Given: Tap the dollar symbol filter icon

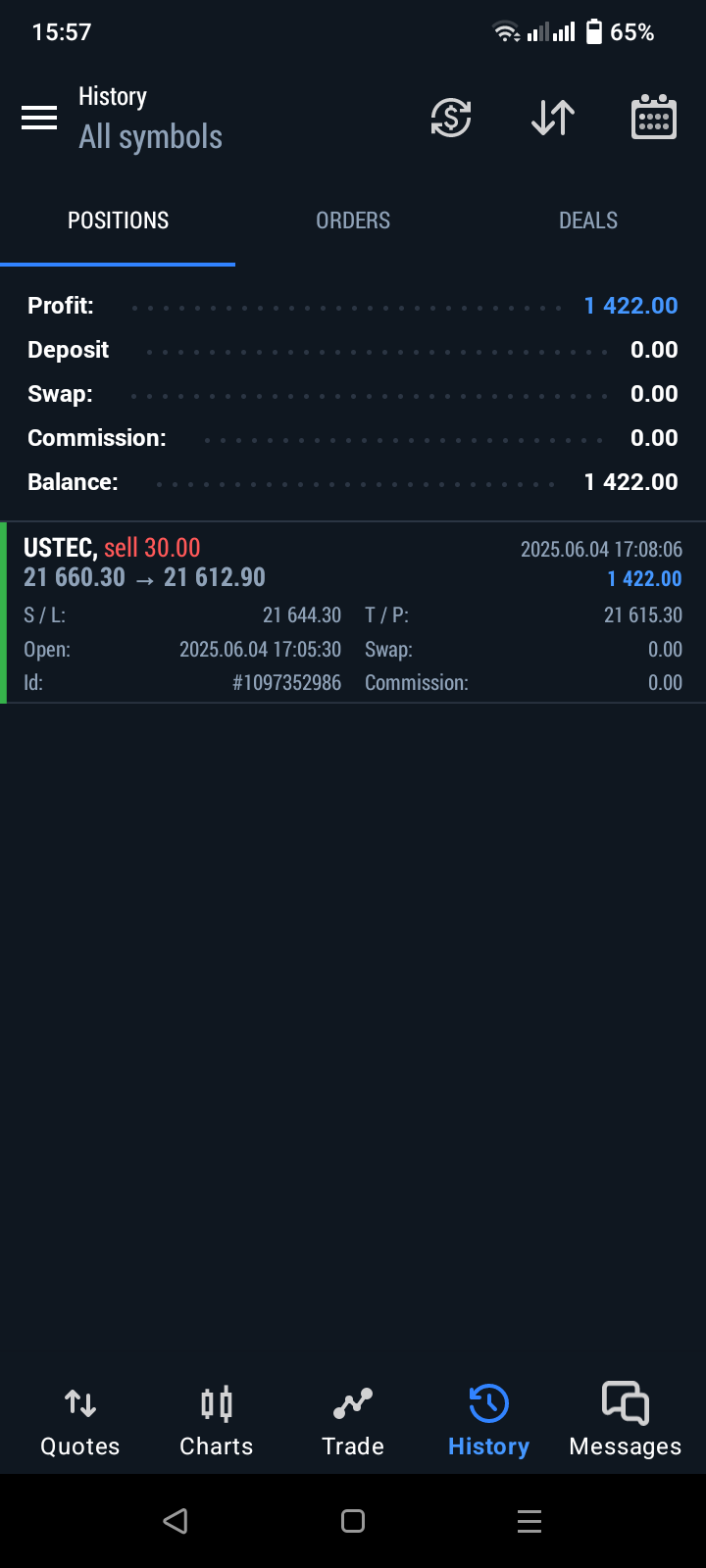Looking at the screenshot, I should [x=451, y=119].
